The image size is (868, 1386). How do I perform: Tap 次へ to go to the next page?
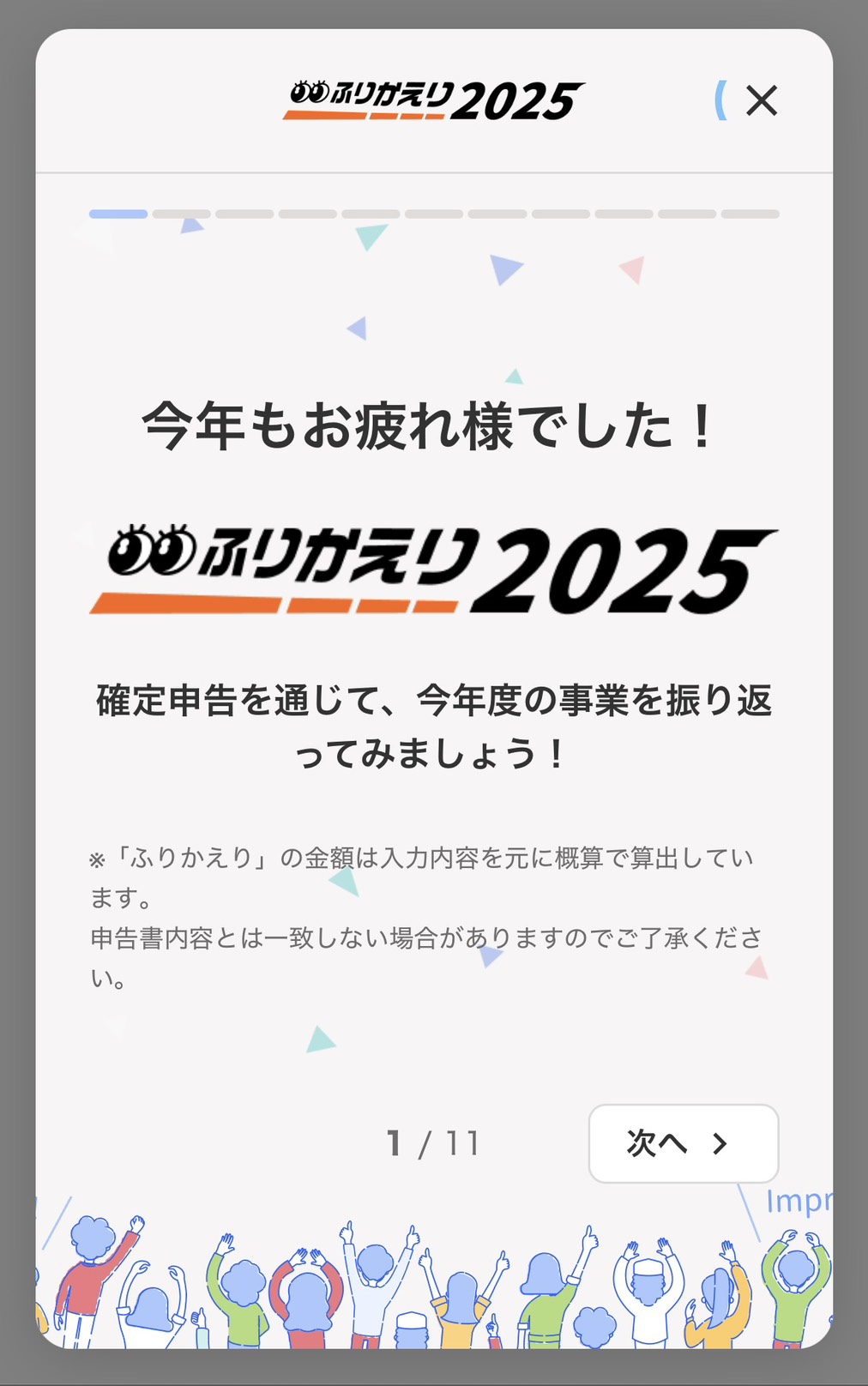pyautogui.click(x=683, y=1143)
